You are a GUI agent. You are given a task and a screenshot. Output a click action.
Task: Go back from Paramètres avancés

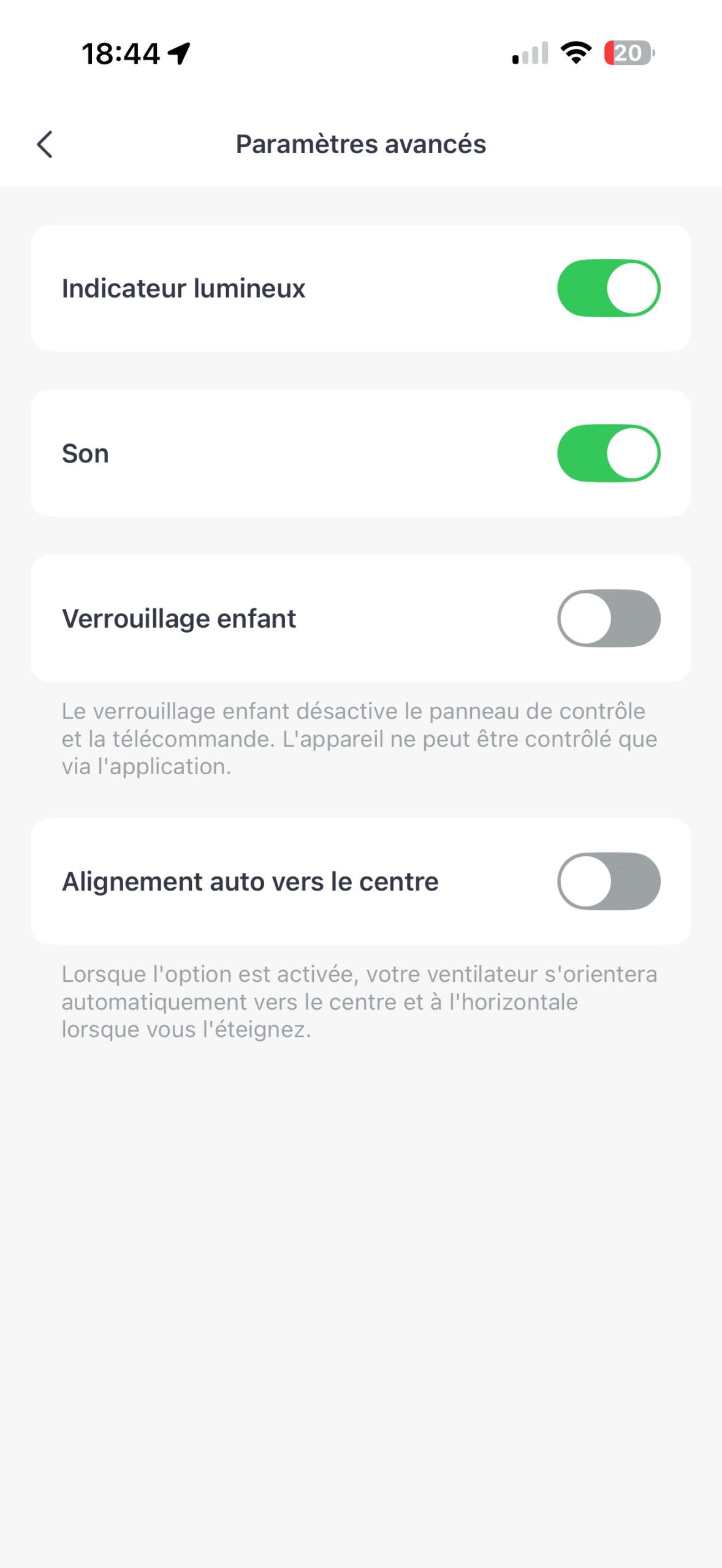click(x=45, y=145)
